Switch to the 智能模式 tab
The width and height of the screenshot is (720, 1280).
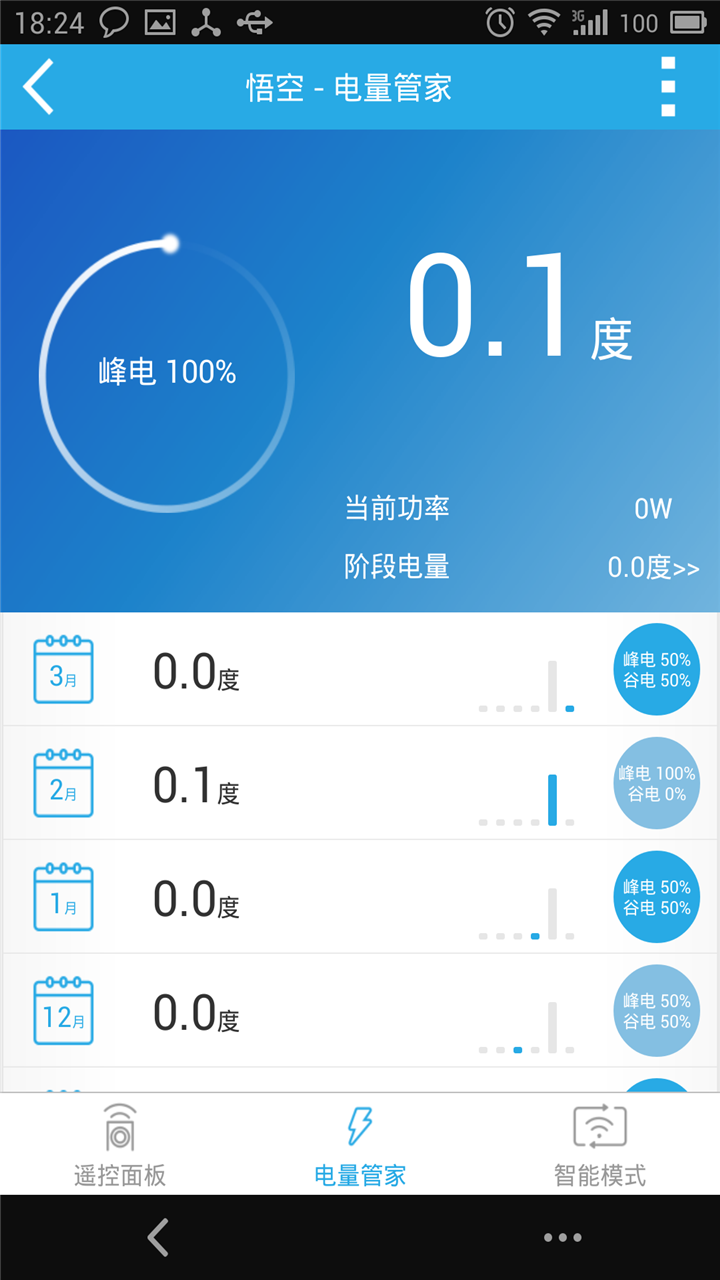click(x=600, y=1146)
